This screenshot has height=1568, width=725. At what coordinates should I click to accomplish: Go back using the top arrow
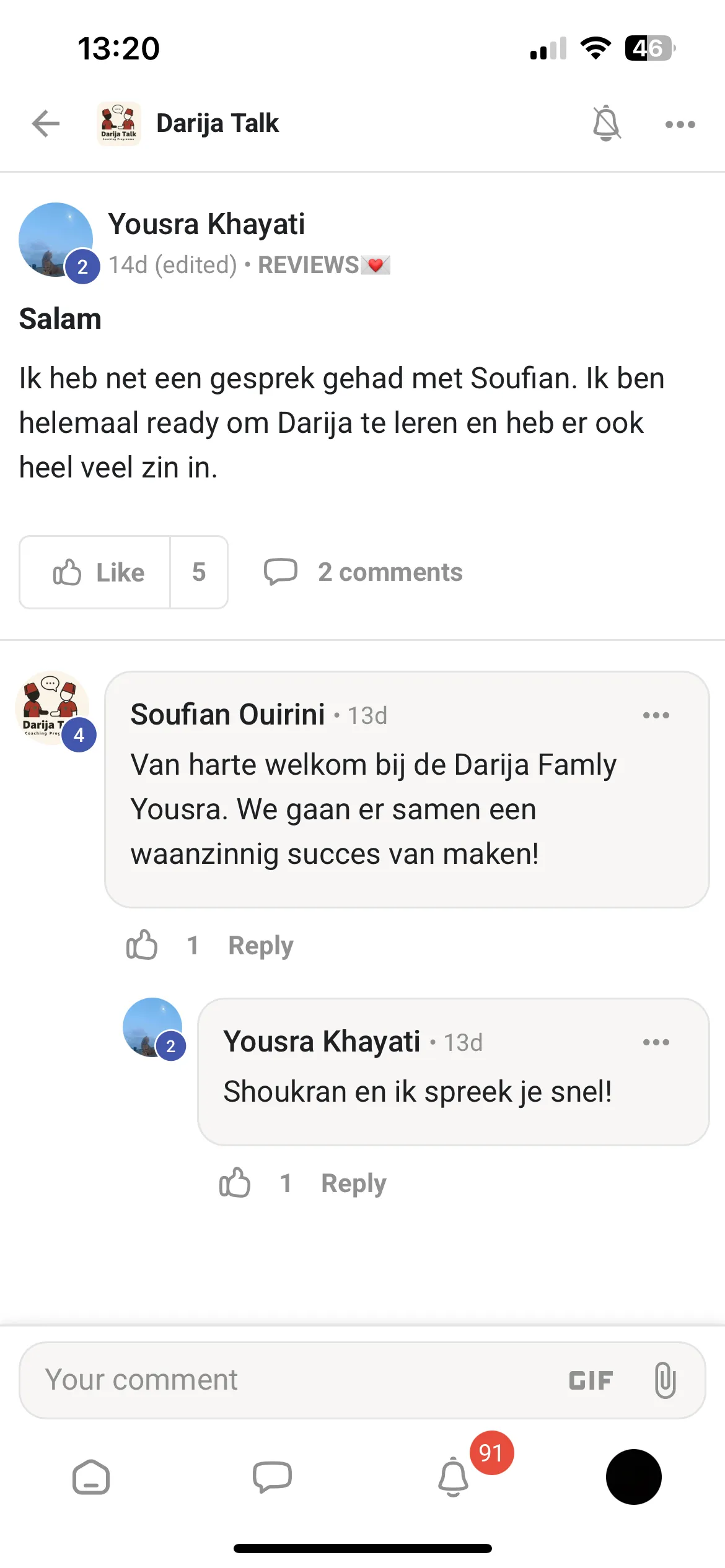click(x=46, y=123)
